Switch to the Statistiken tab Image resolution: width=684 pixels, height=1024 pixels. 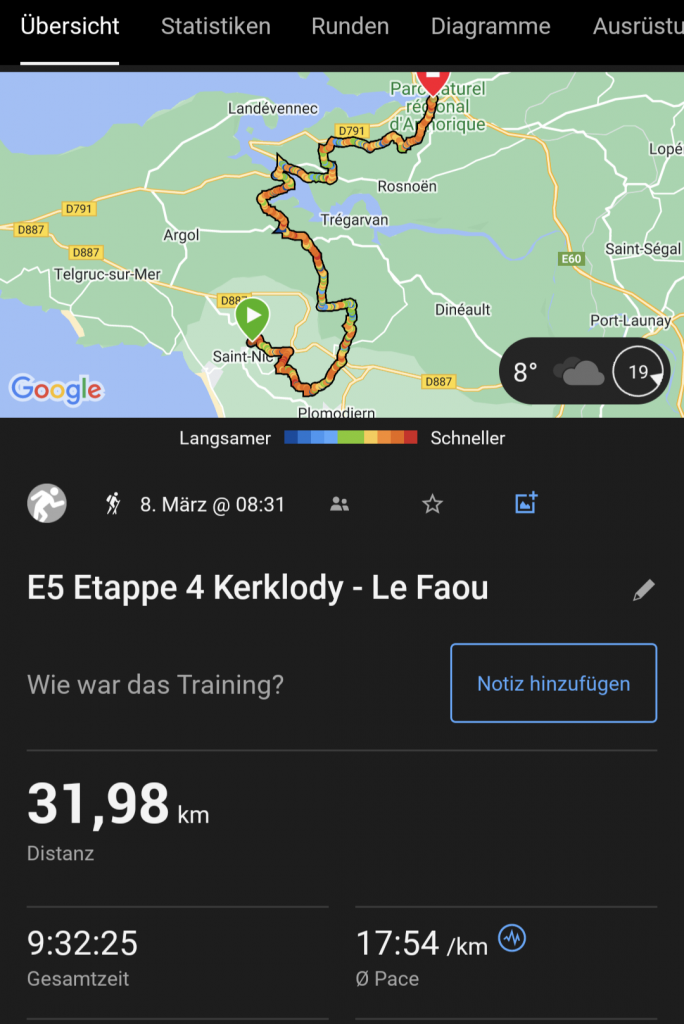(x=215, y=27)
